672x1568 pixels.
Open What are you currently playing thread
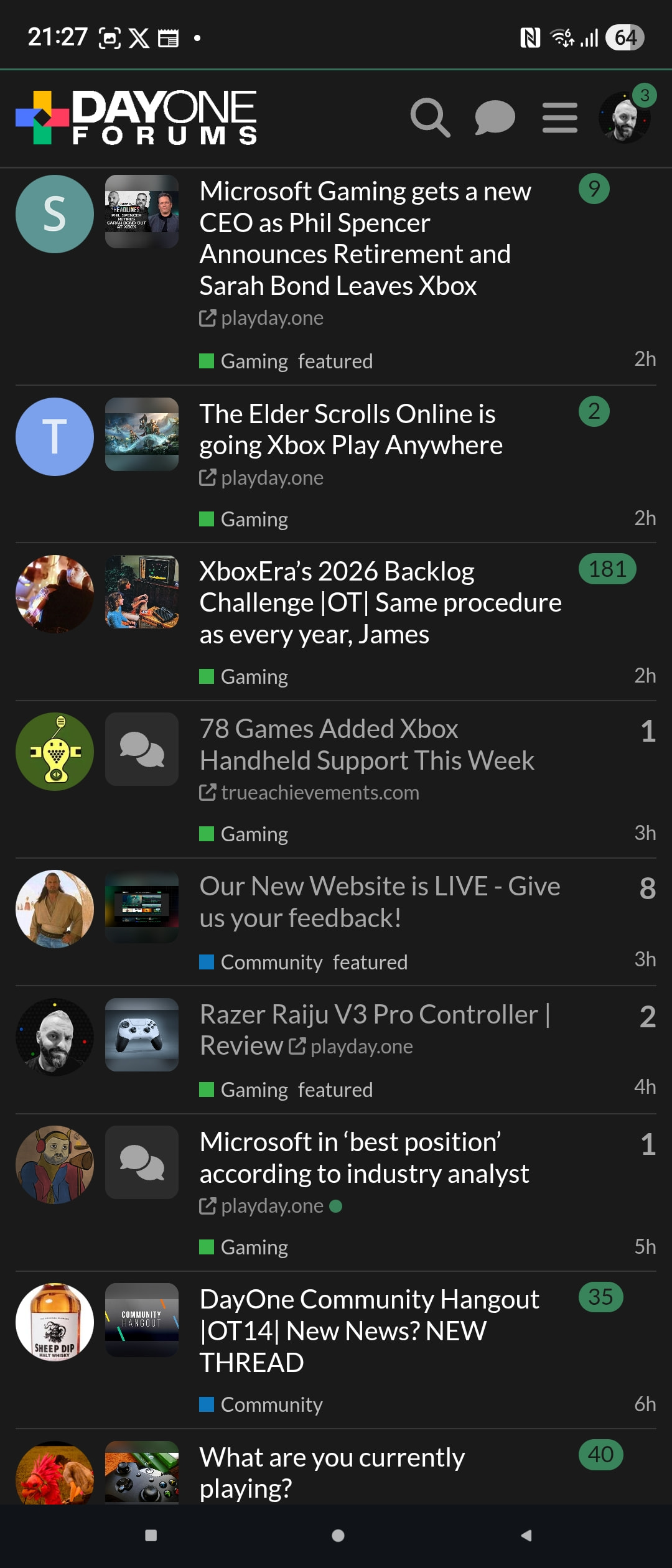(331, 1472)
